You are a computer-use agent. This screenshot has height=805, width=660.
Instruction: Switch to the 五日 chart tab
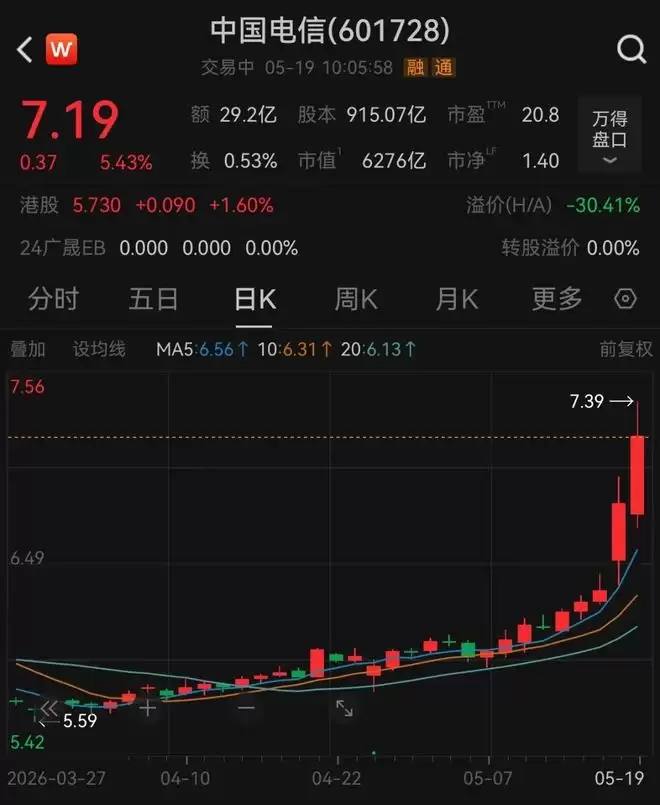coord(153,299)
